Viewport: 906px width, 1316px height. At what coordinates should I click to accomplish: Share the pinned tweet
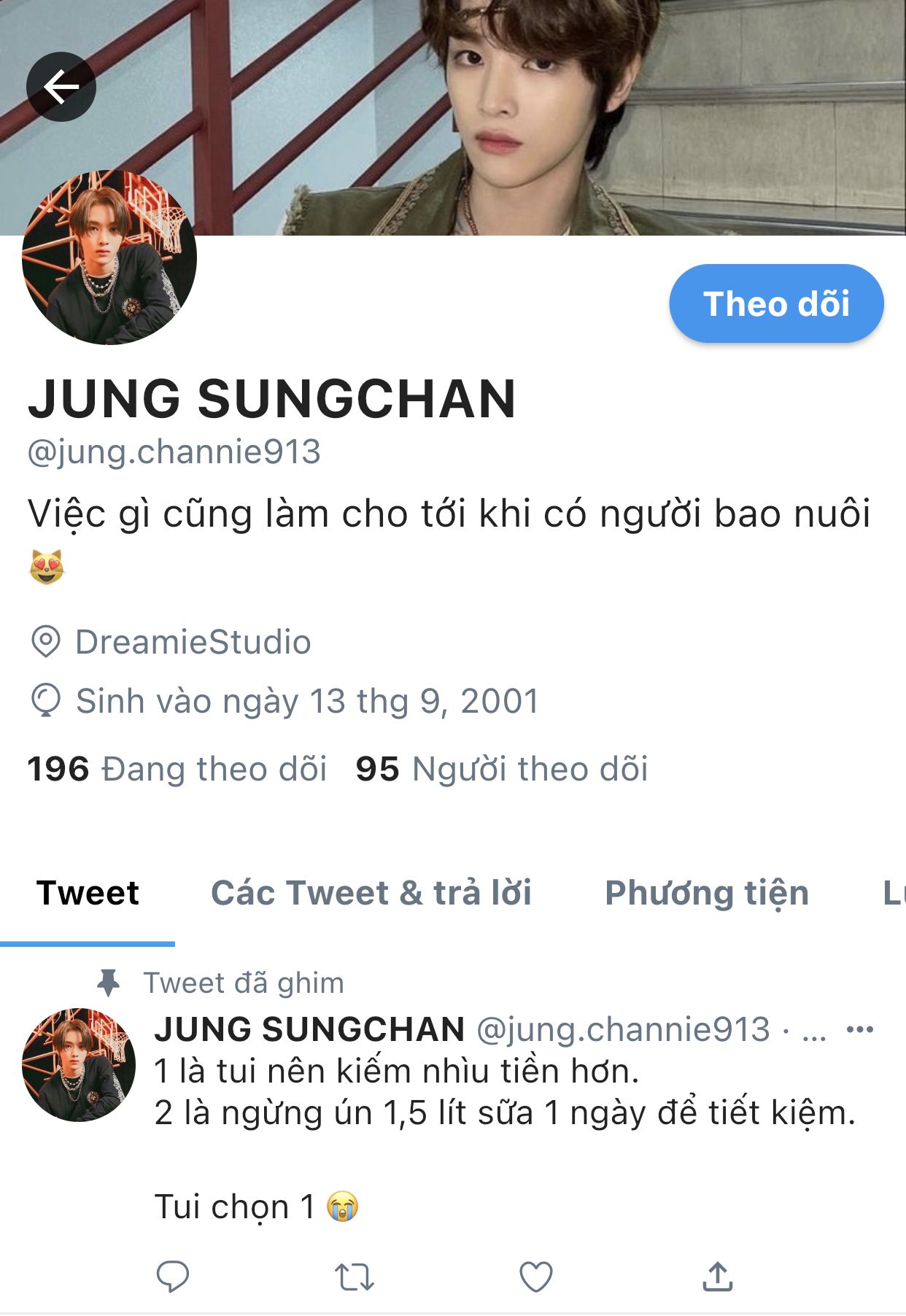pyautogui.click(x=718, y=1277)
